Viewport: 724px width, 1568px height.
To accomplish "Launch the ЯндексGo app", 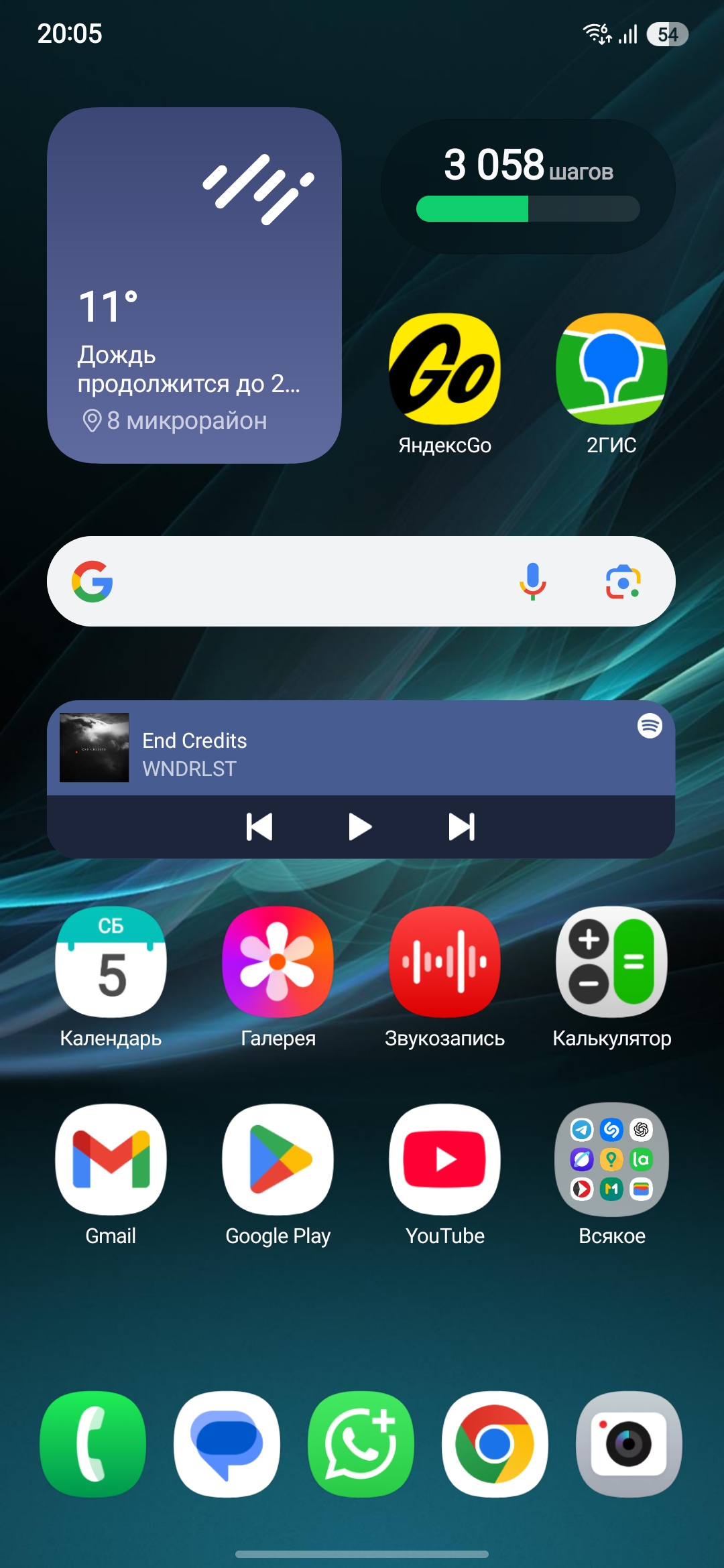I will point(444,369).
